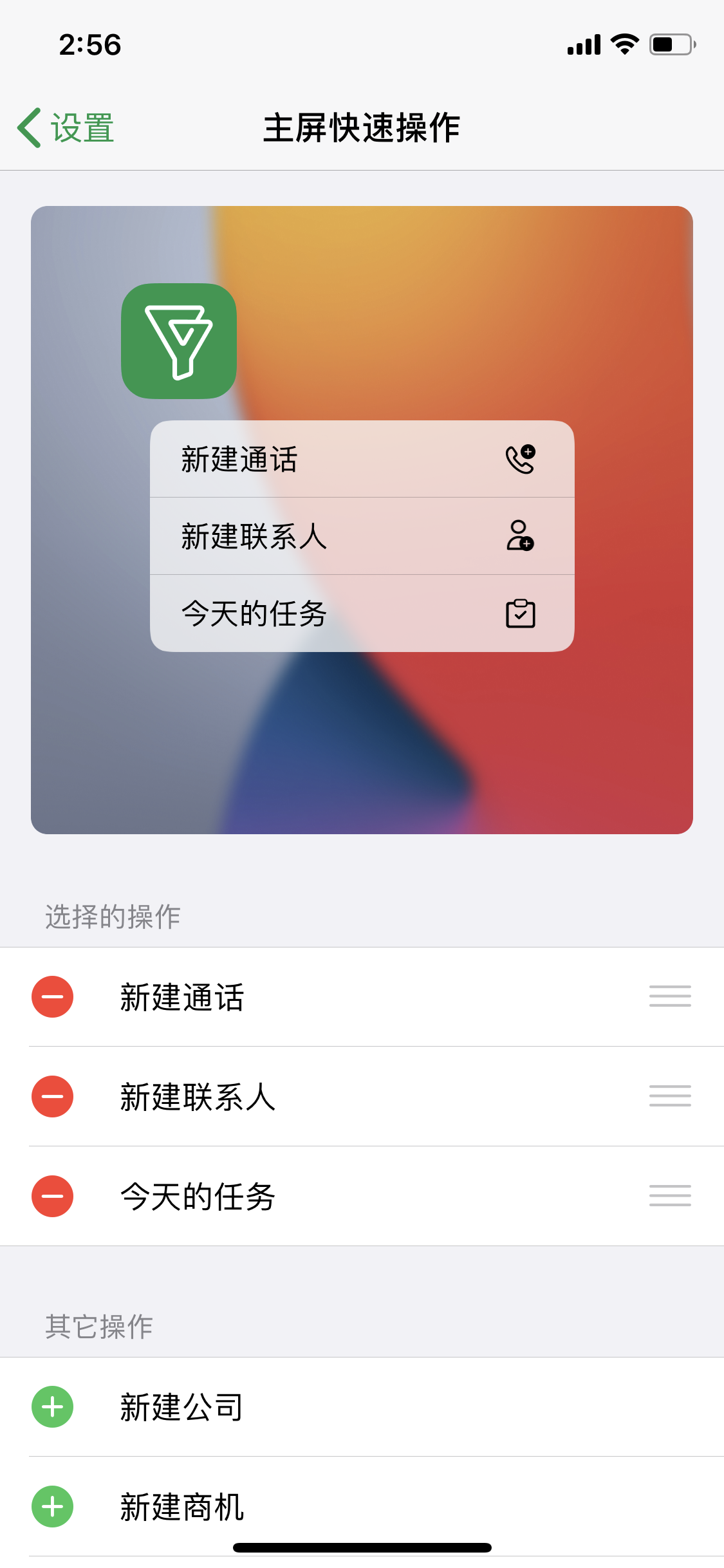Go back to 设置
The image size is (724, 1568).
(66, 128)
